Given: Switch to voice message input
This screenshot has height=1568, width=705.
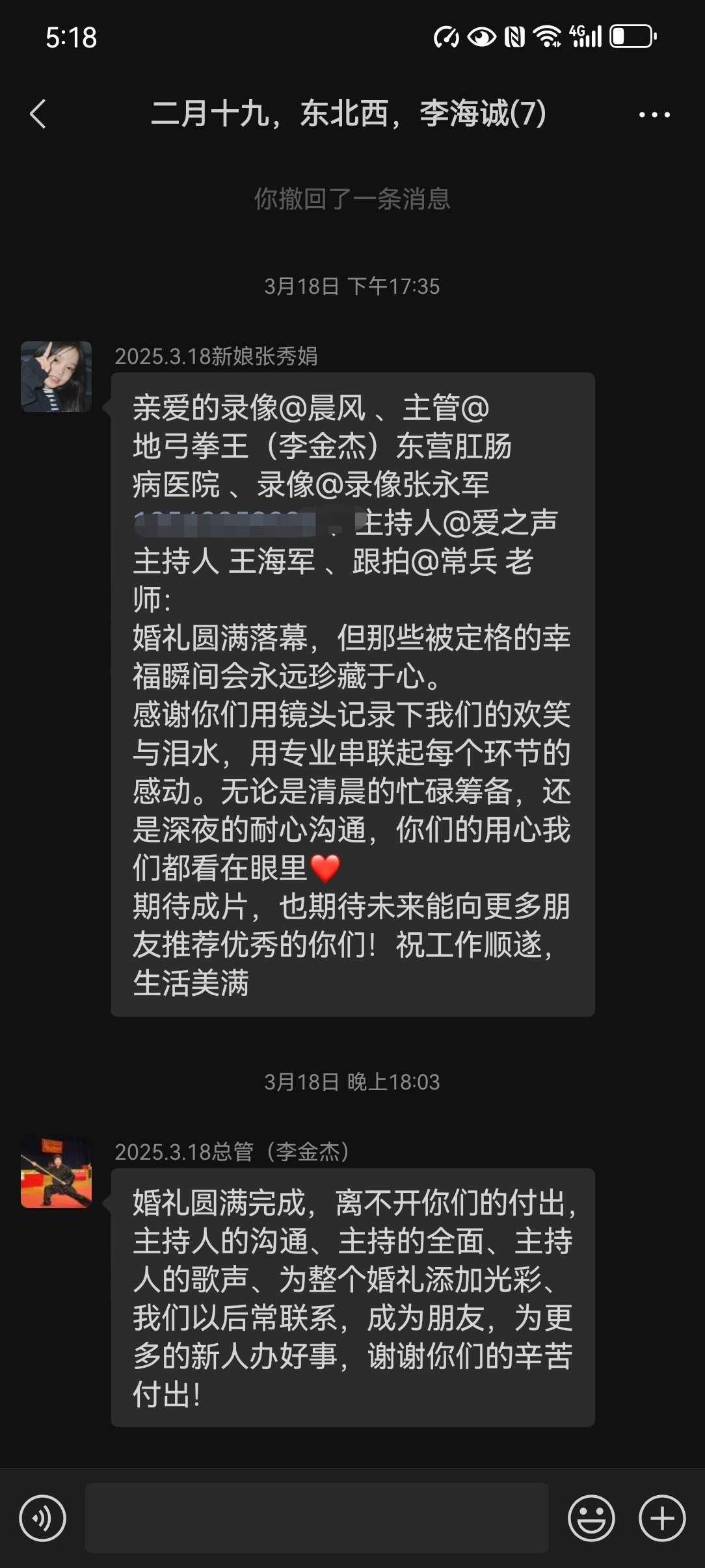Looking at the screenshot, I should 43,1518.
